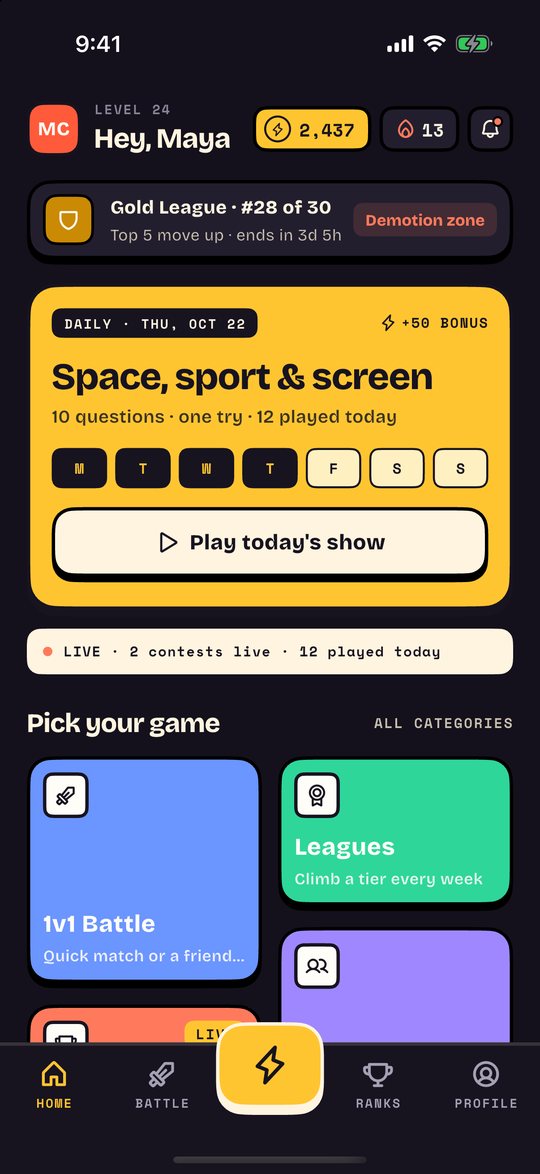Viewport: 540px width, 1174px height.
Task: Open the 1v1 Battle game card
Action: (144, 870)
